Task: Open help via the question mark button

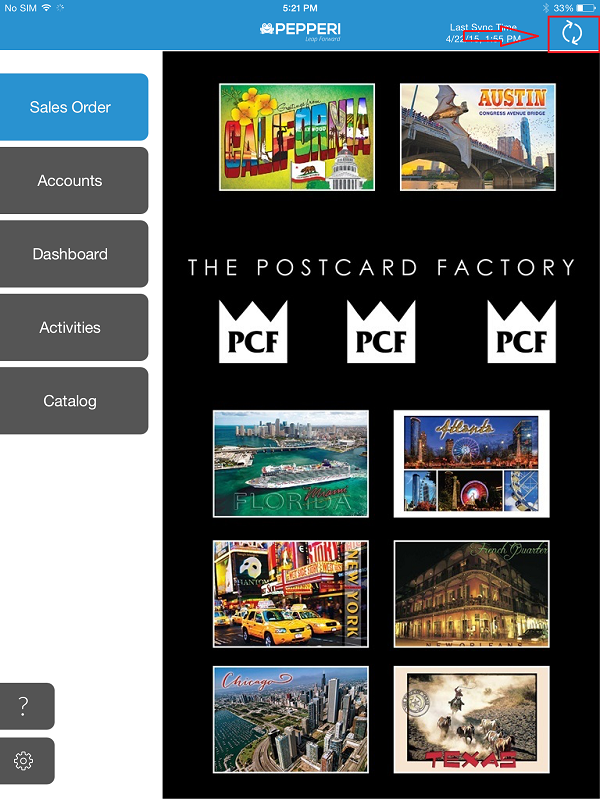Action: [25, 706]
